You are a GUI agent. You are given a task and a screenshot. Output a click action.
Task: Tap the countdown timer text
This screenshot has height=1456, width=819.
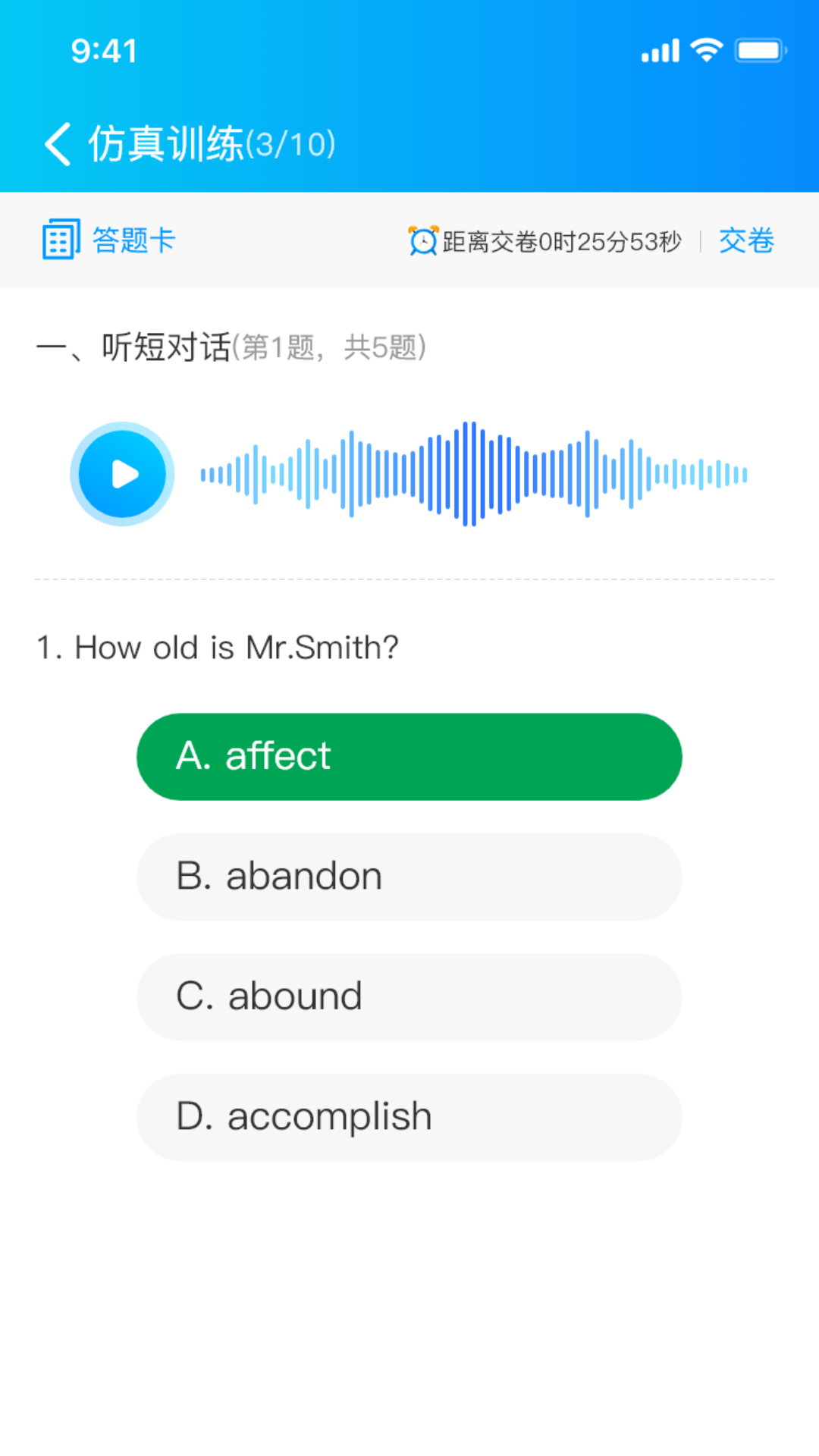561,241
